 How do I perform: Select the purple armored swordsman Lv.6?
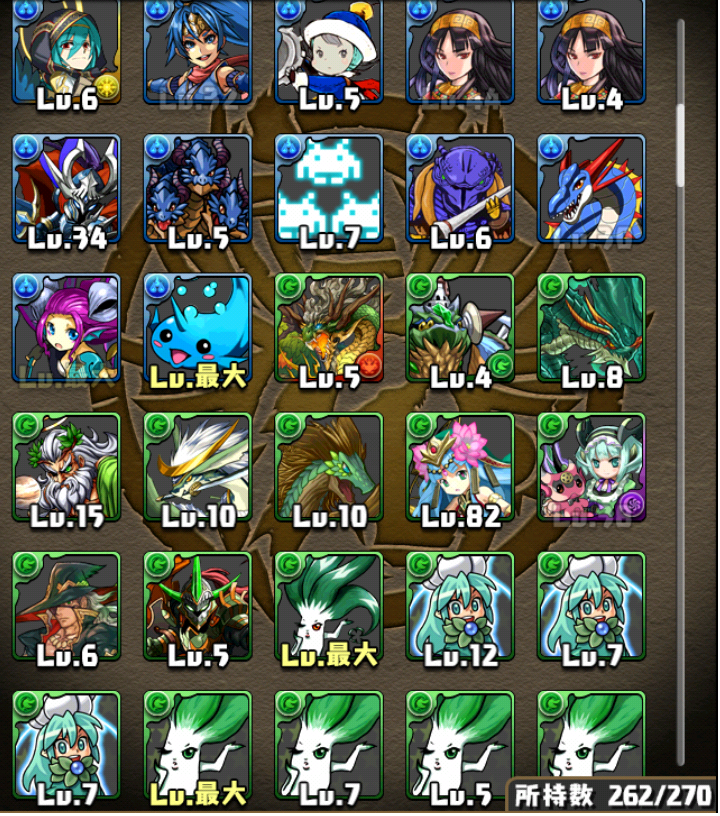459,188
